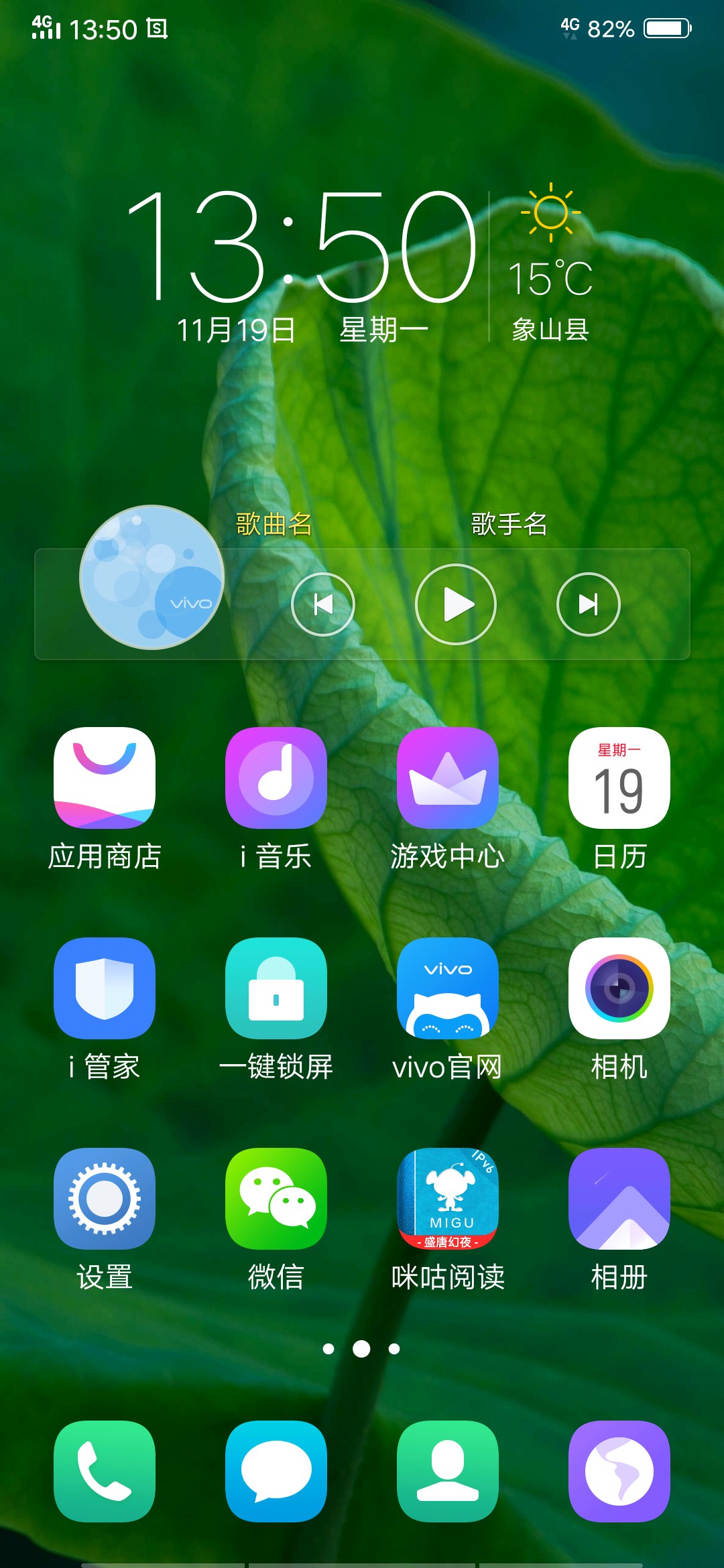Image resolution: width=724 pixels, height=1568 pixels.
Task: Open the phone dialer in the dock
Action: tap(105, 1472)
